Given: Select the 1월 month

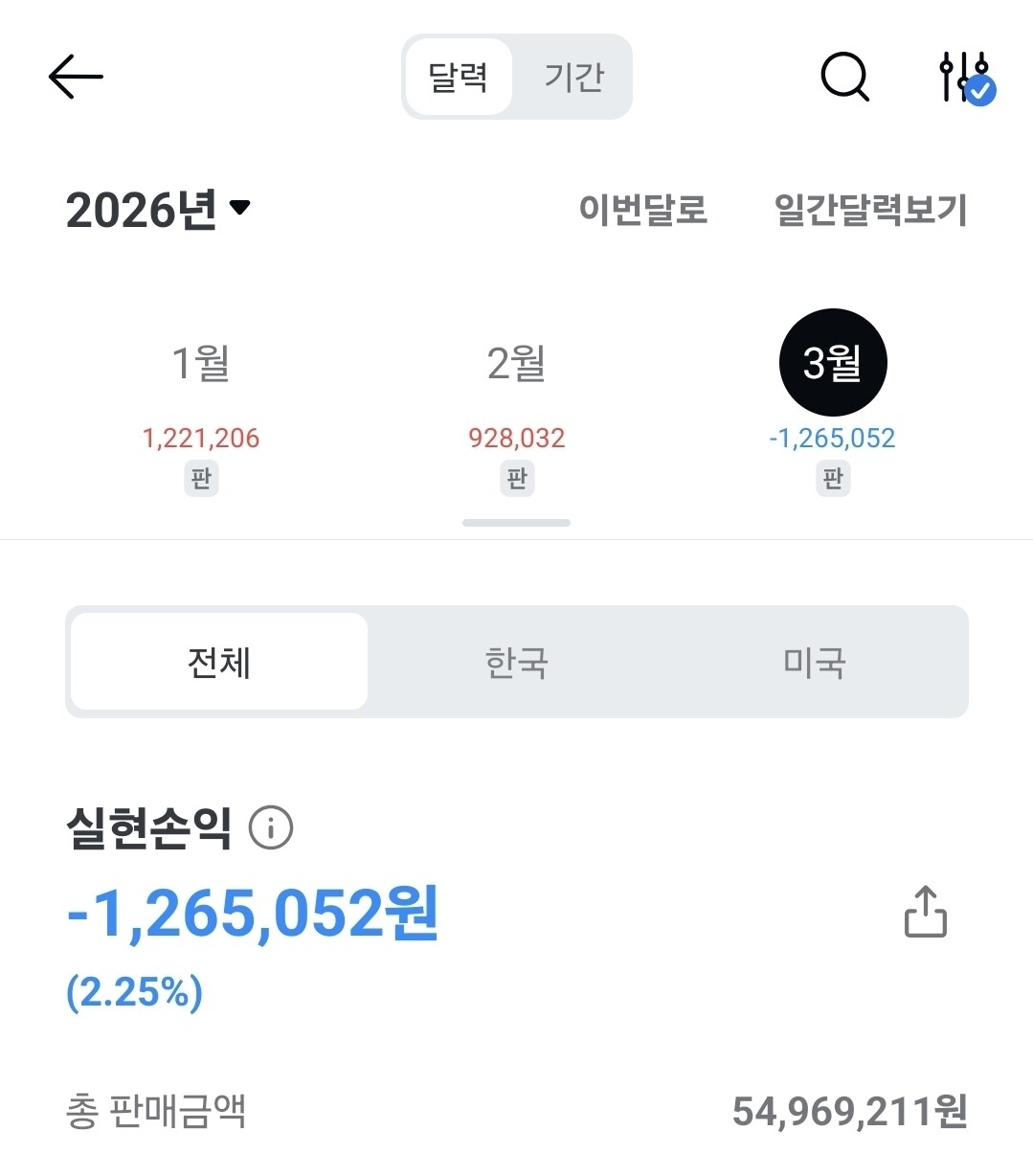Looking at the screenshot, I should [x=200, y=364].
